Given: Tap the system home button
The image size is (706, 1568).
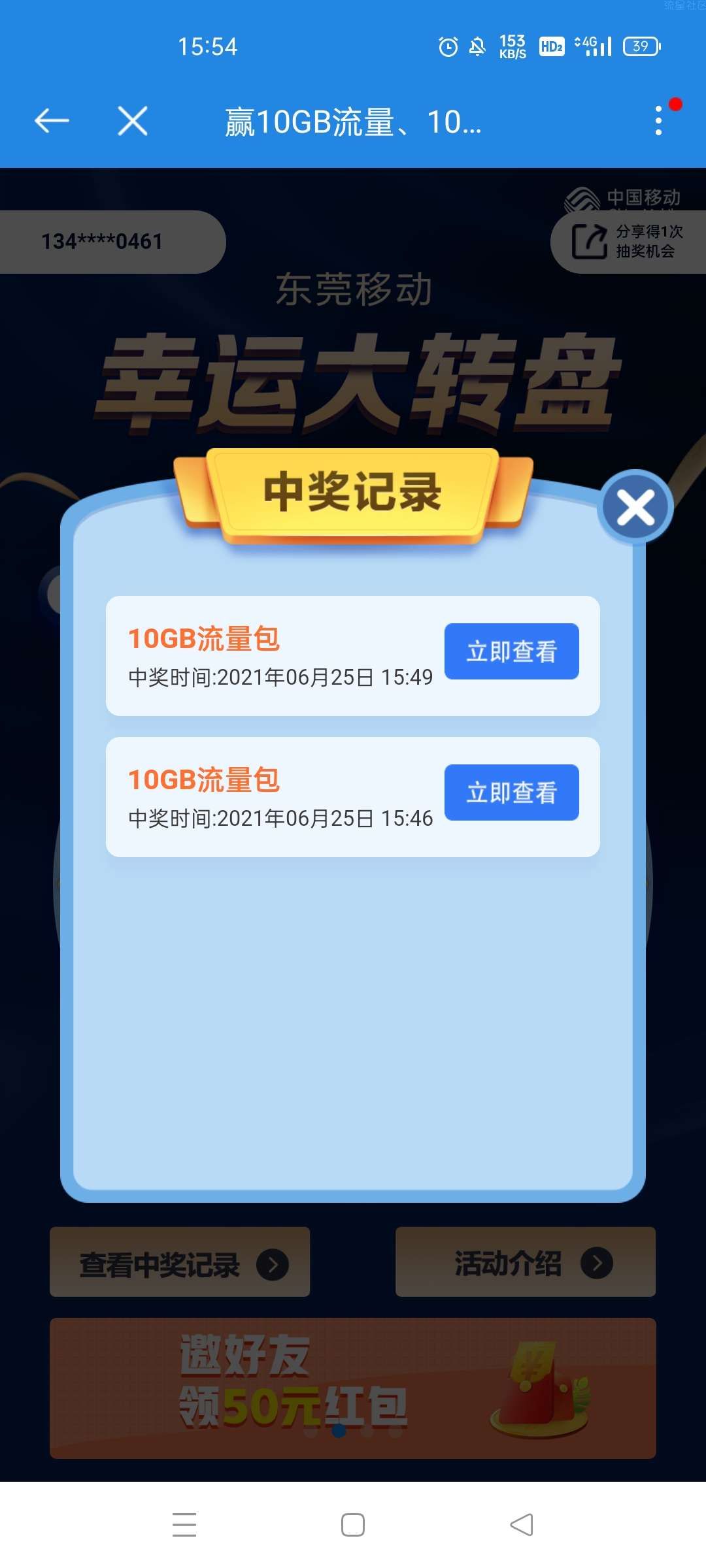Looking at the screenshot, I should click(353, 1525).
